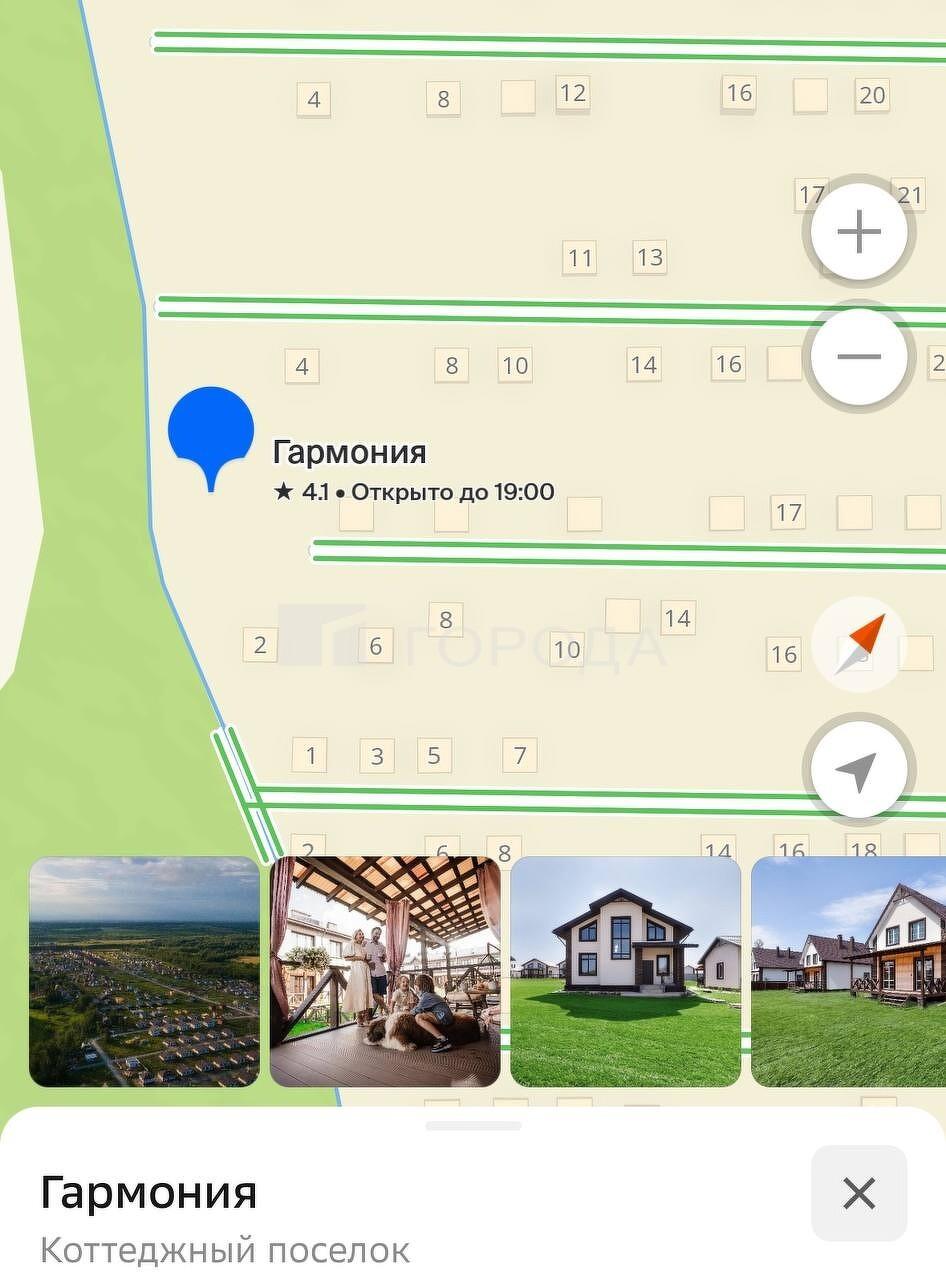946x1280 pixels.
Task: Center map on my location
Action: coord(858,771)
